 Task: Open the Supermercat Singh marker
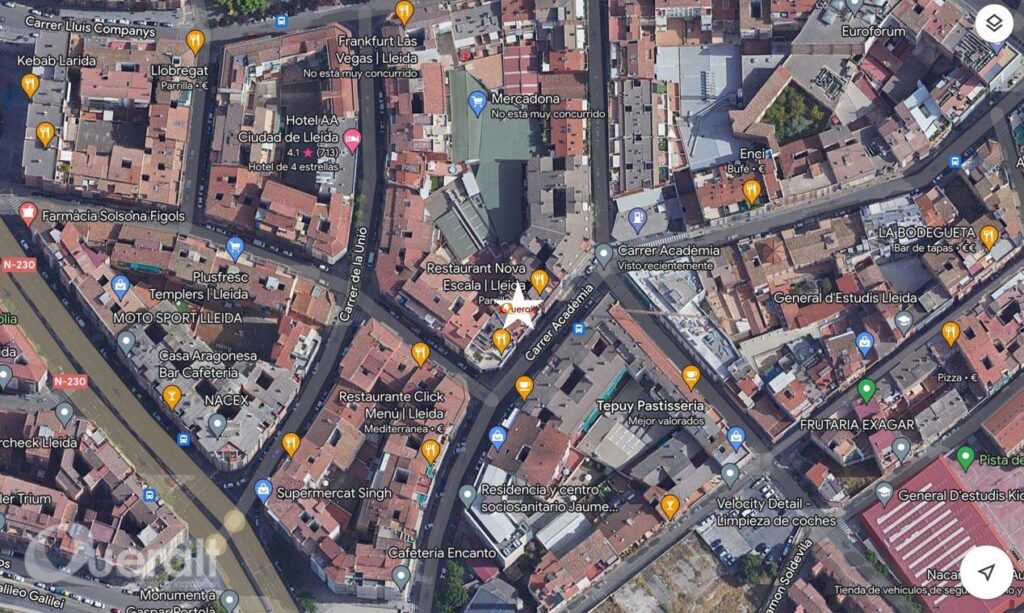tap(263, 489)
